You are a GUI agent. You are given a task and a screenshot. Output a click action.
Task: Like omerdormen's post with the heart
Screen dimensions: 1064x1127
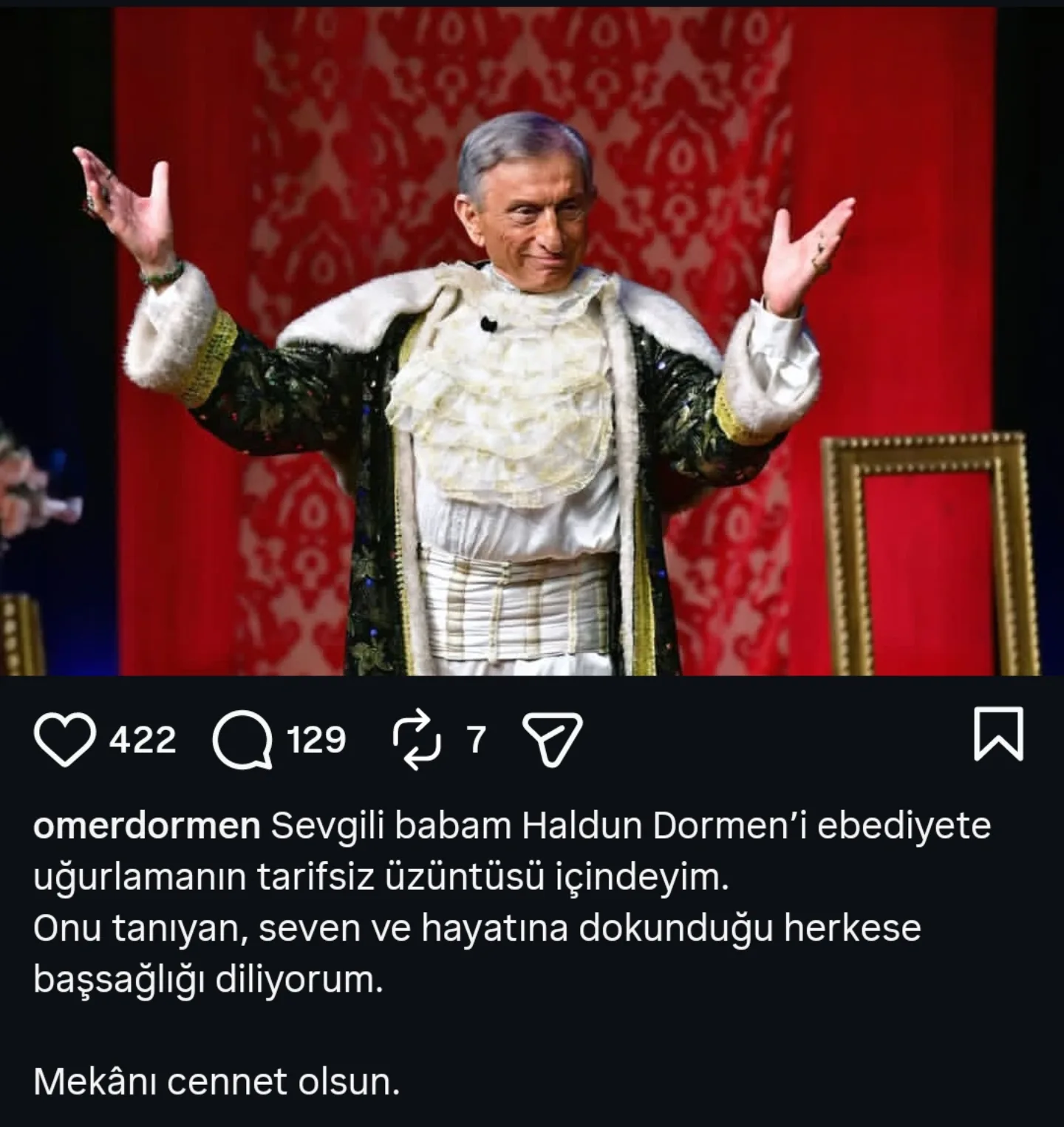coord(65,739)
